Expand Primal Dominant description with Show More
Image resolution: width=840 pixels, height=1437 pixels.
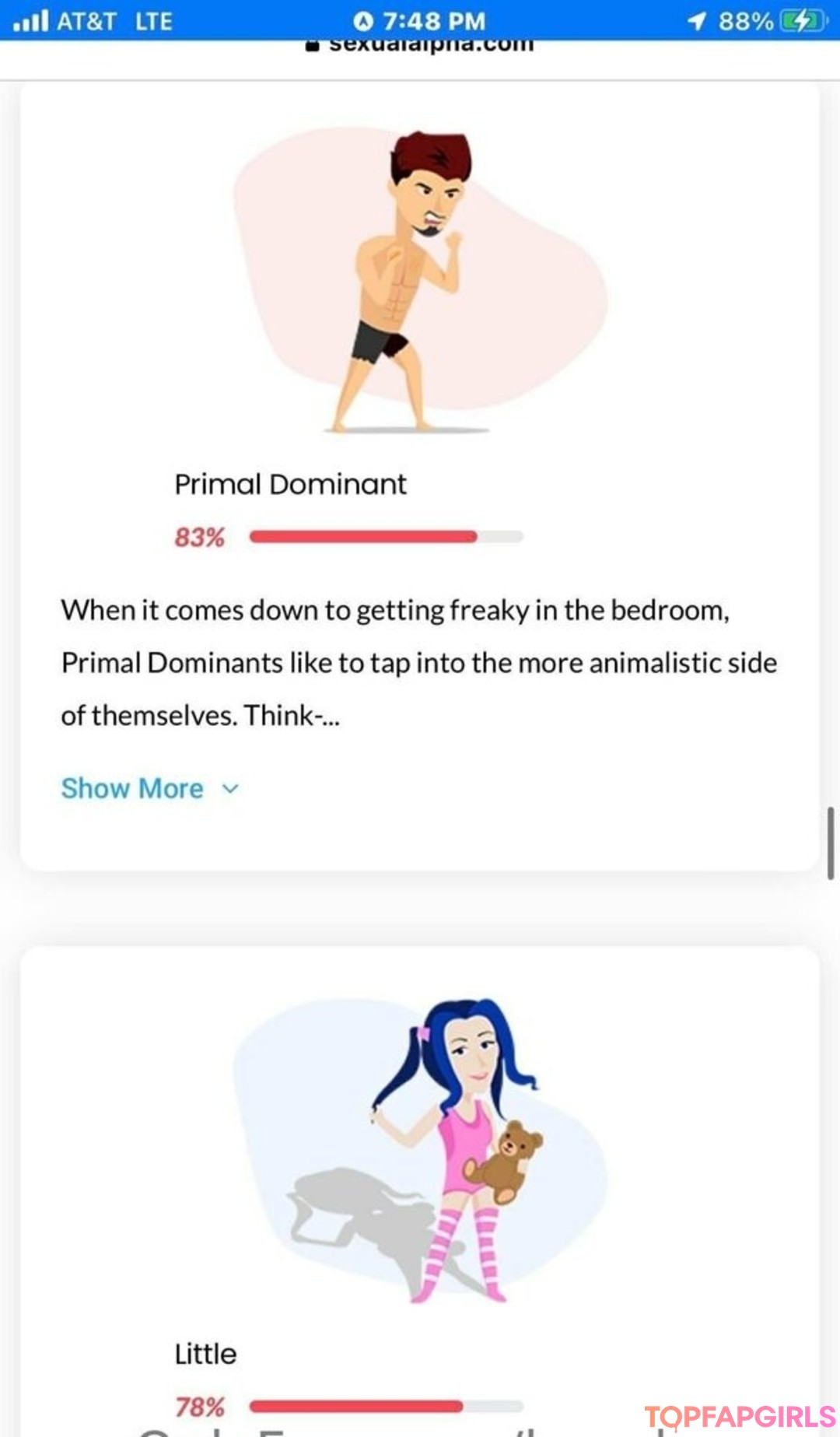[x=149, y=788]
